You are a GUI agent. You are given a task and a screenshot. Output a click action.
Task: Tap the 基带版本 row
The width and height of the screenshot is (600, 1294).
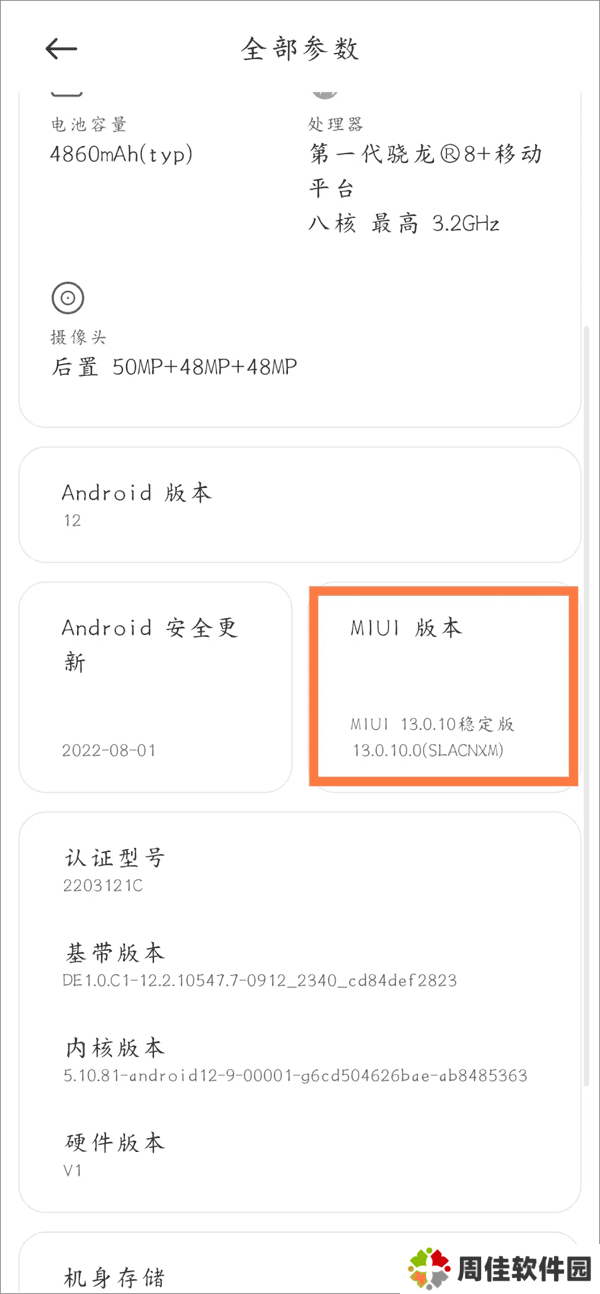click(299, 966)
